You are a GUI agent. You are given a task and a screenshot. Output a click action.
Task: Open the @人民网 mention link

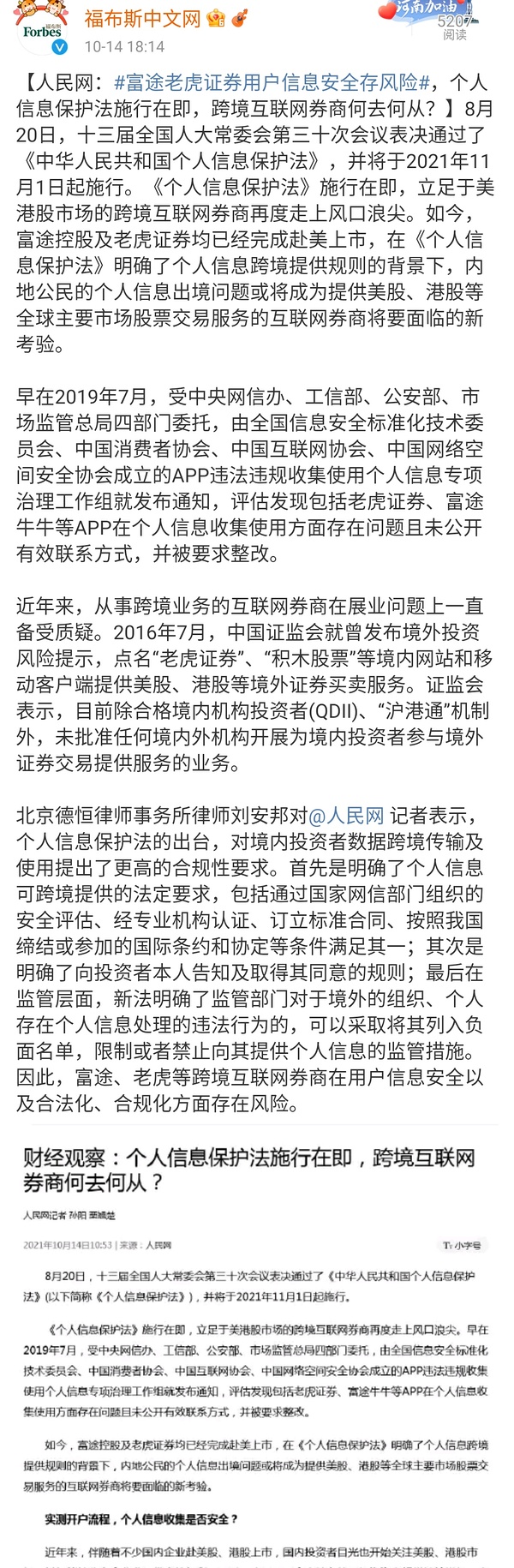tap(345, 815)
